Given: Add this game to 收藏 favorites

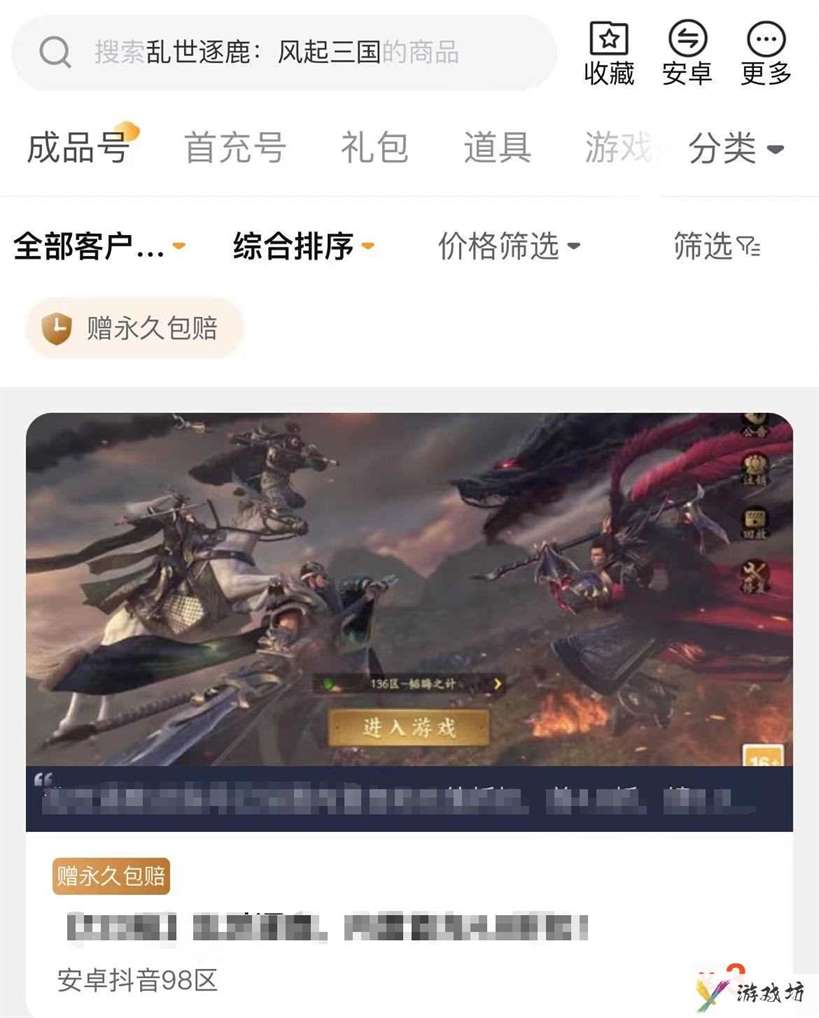Looking at the screenshot, I should coord(609,53).
